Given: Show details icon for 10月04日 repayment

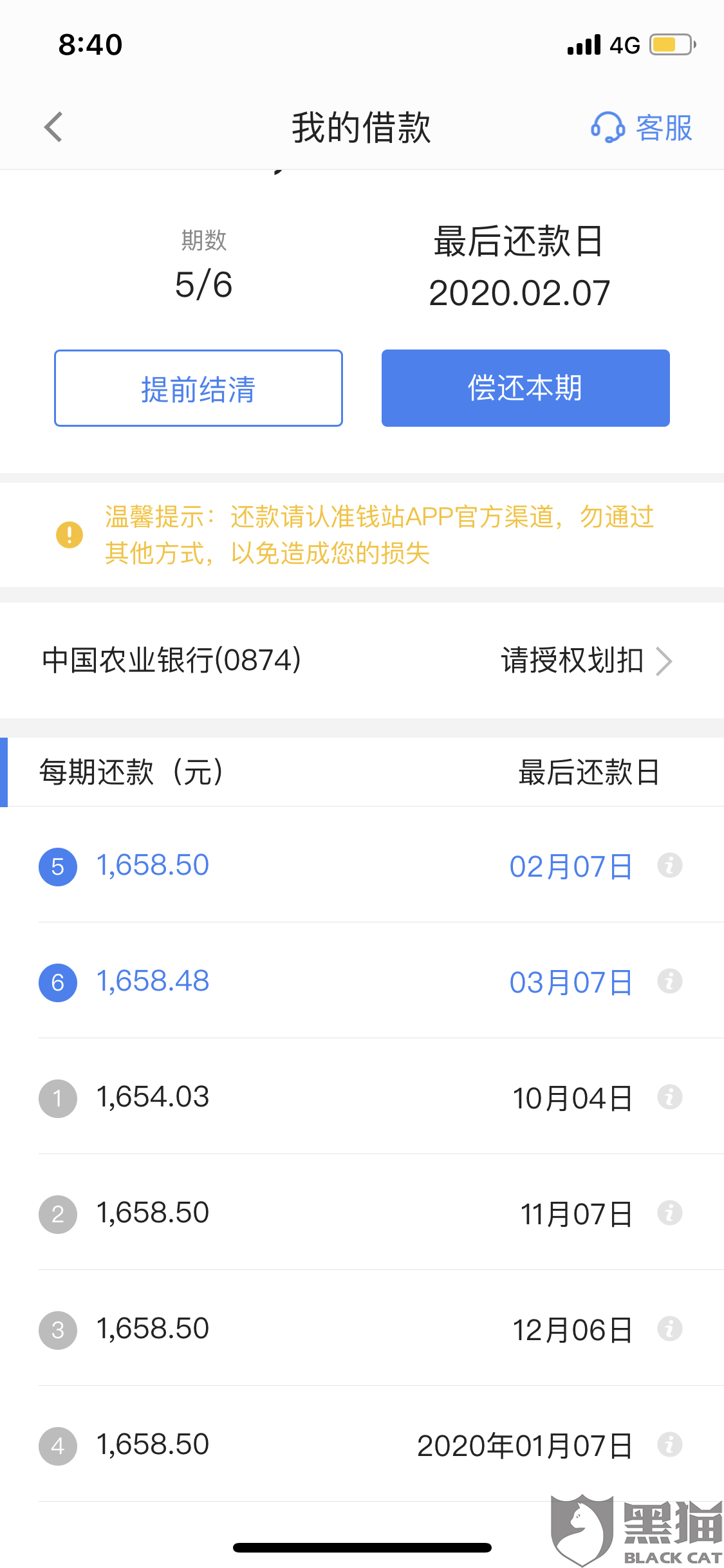Looking at the screenshot, I should 669,1097.
